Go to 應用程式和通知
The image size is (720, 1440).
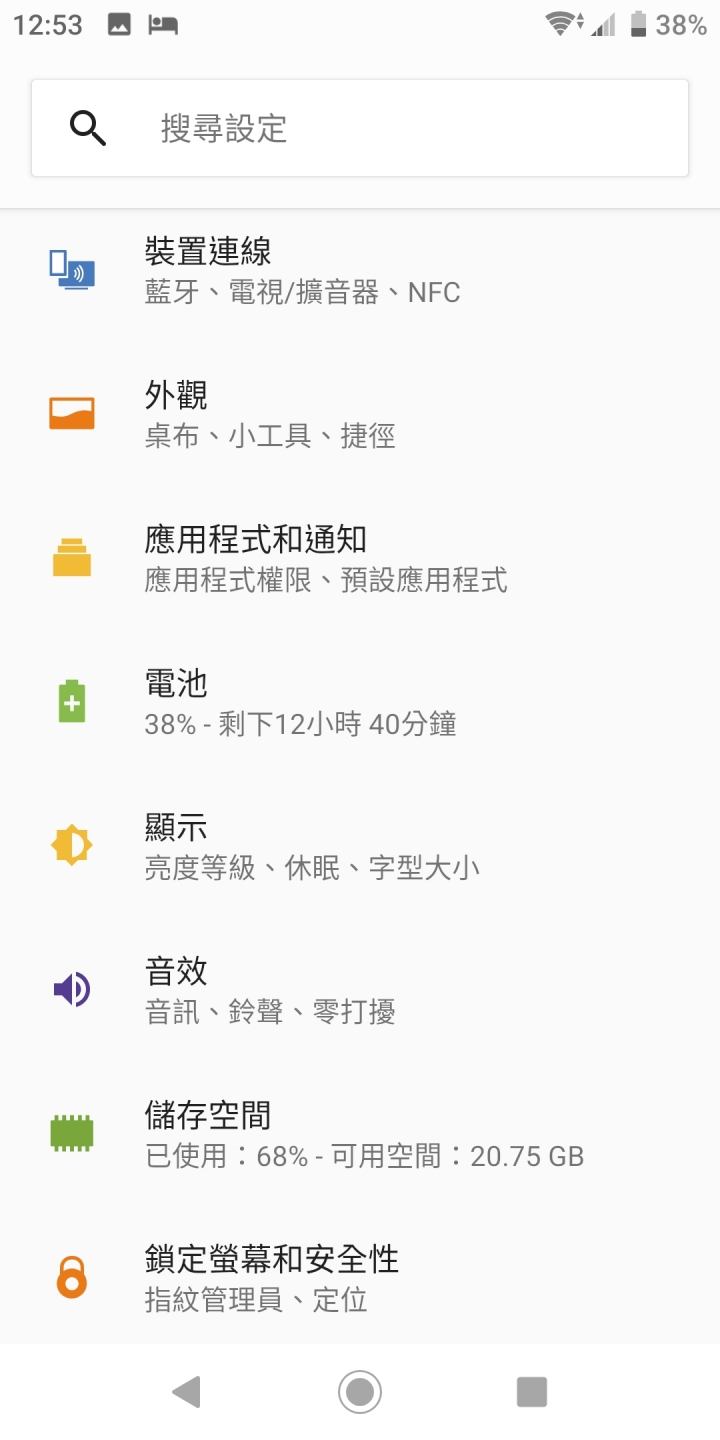tap(360, 557)
